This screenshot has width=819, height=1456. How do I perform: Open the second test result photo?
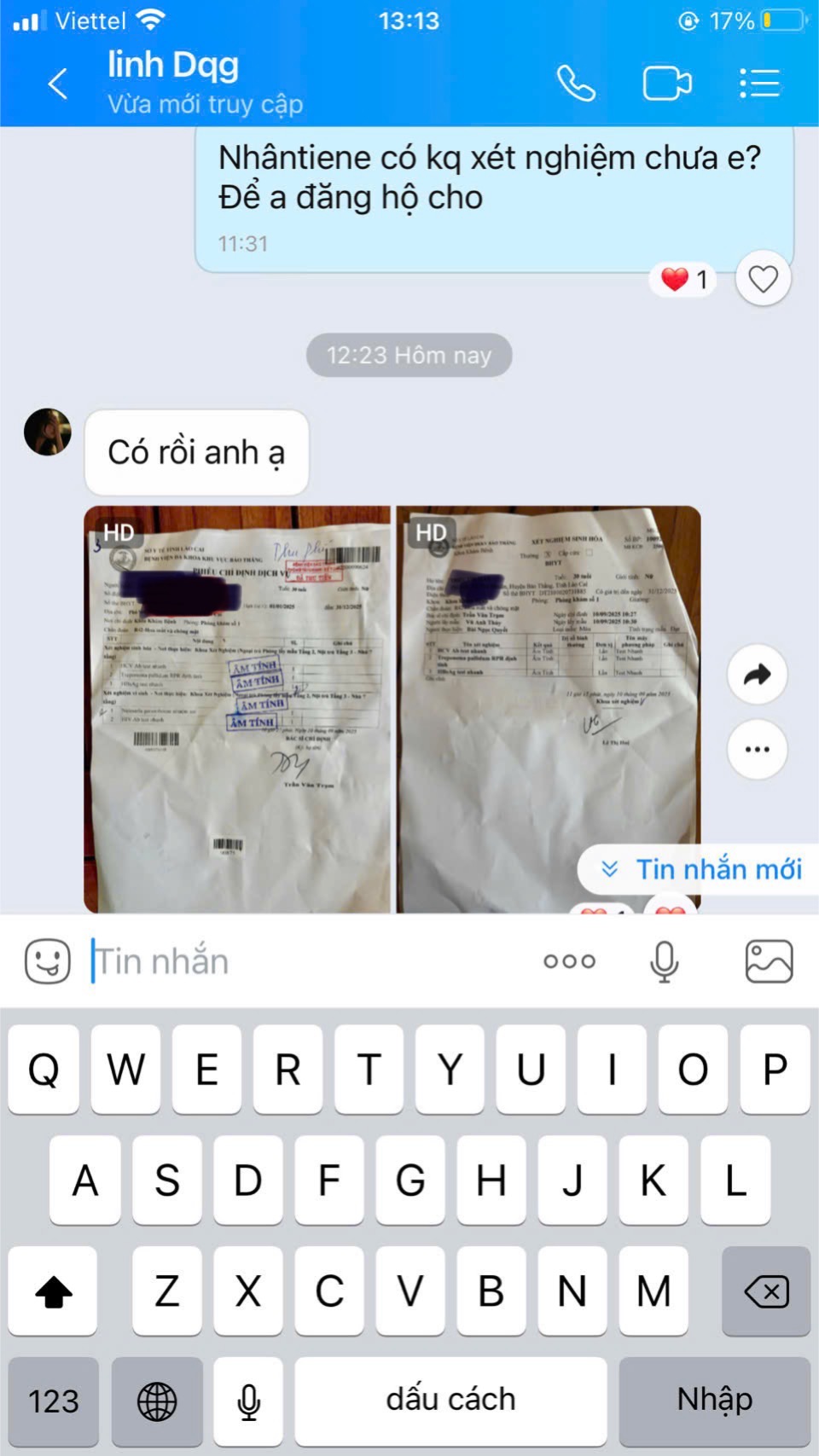[548, 708]
